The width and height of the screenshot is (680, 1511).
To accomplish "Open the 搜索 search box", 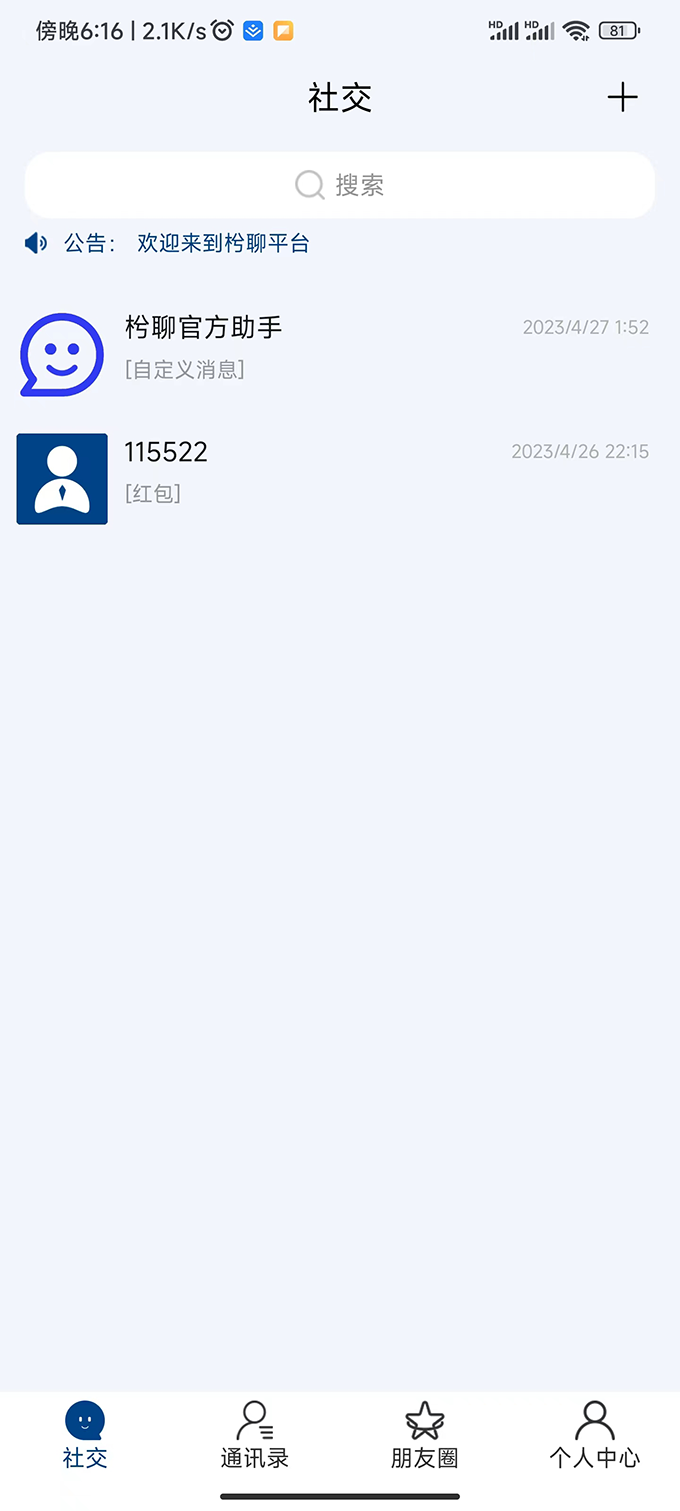I will (x=340, y=185).
